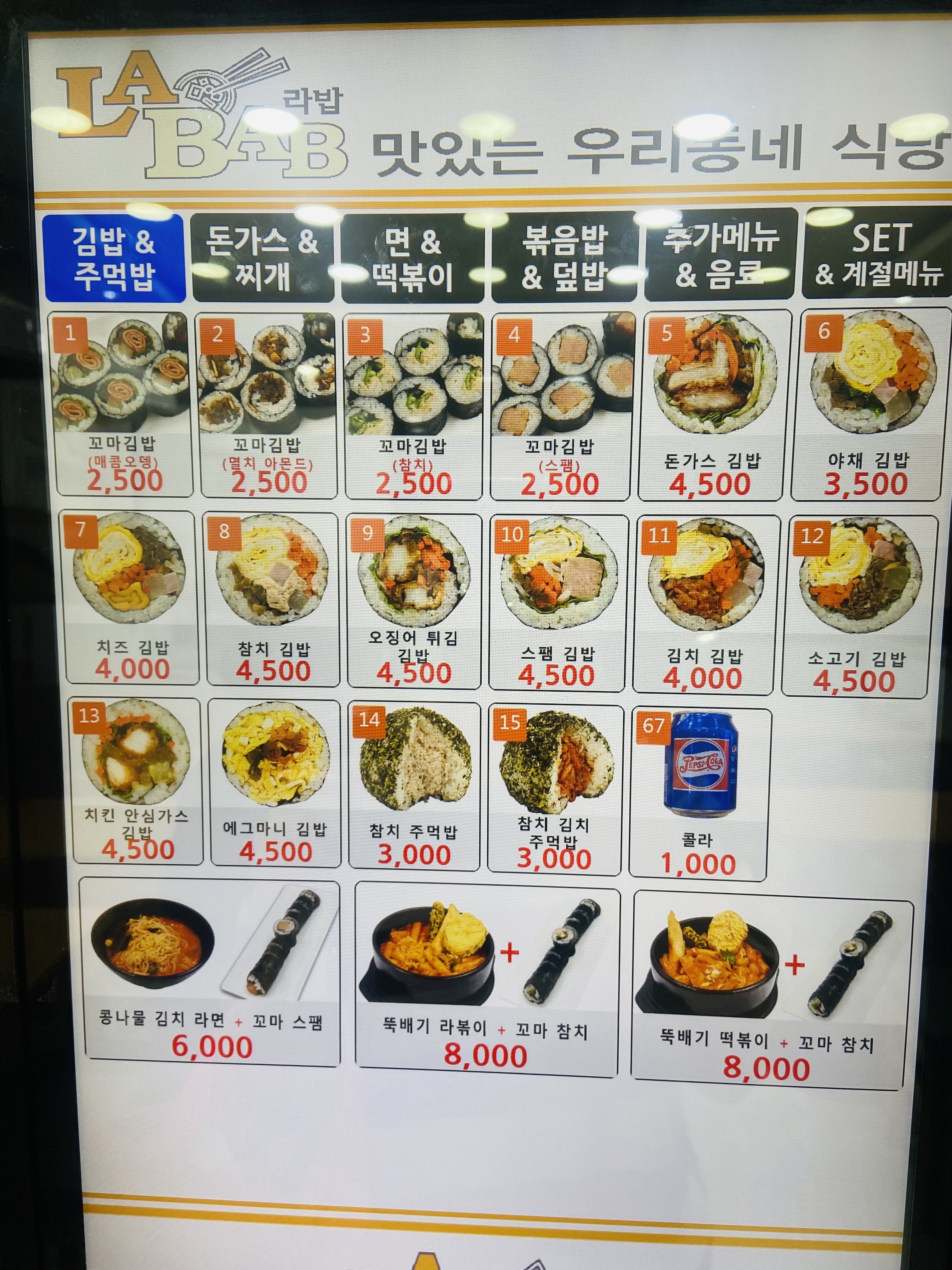Add 참치 주먹밥 to order
The height and width of the screenshot is (1270, 952).
click(x=414, y=786)
